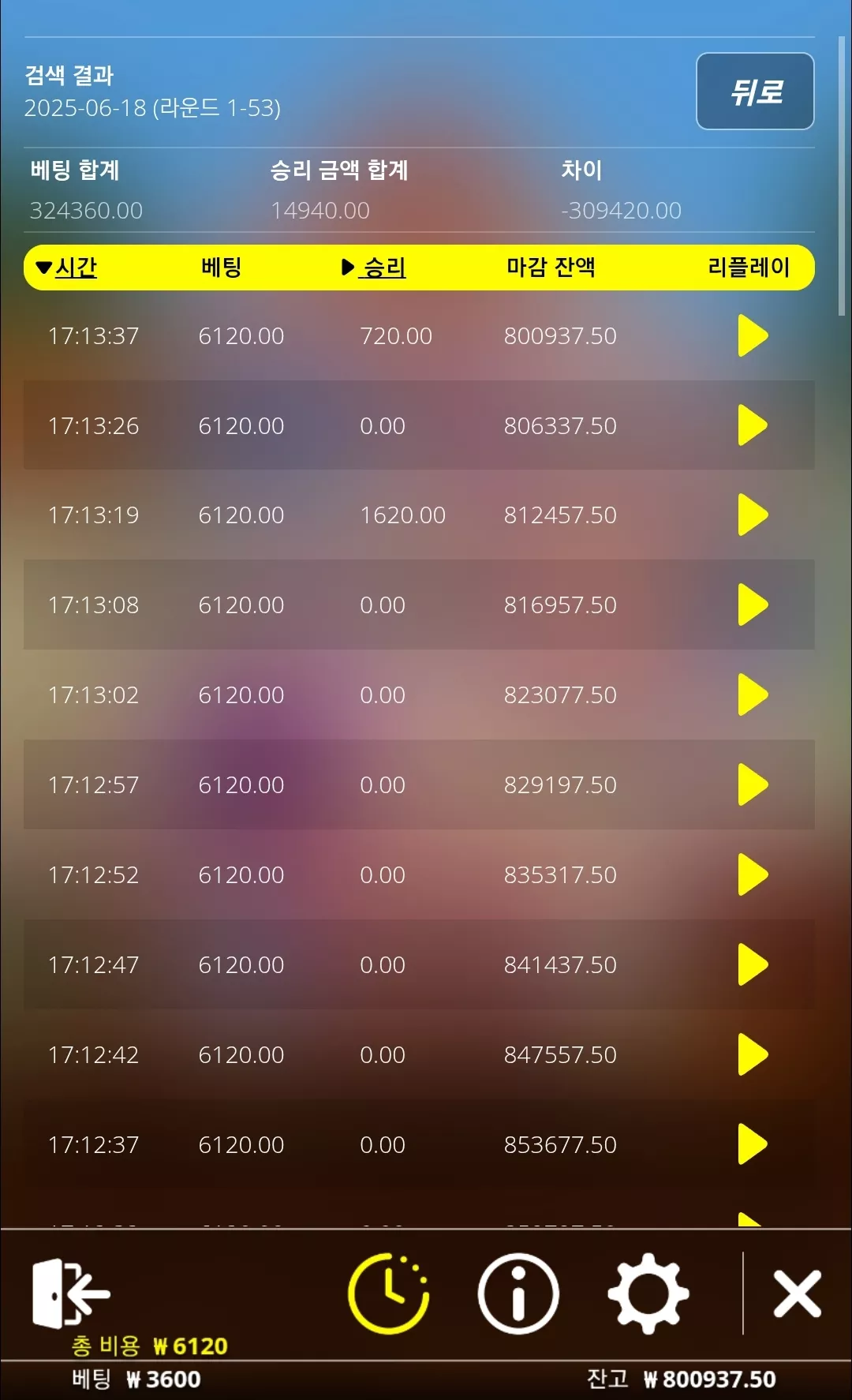Image resolution: width=852 pixels, height=1400 pixels.
Task: Watch the 17:13:02 round replay
Action: (753, 694)
